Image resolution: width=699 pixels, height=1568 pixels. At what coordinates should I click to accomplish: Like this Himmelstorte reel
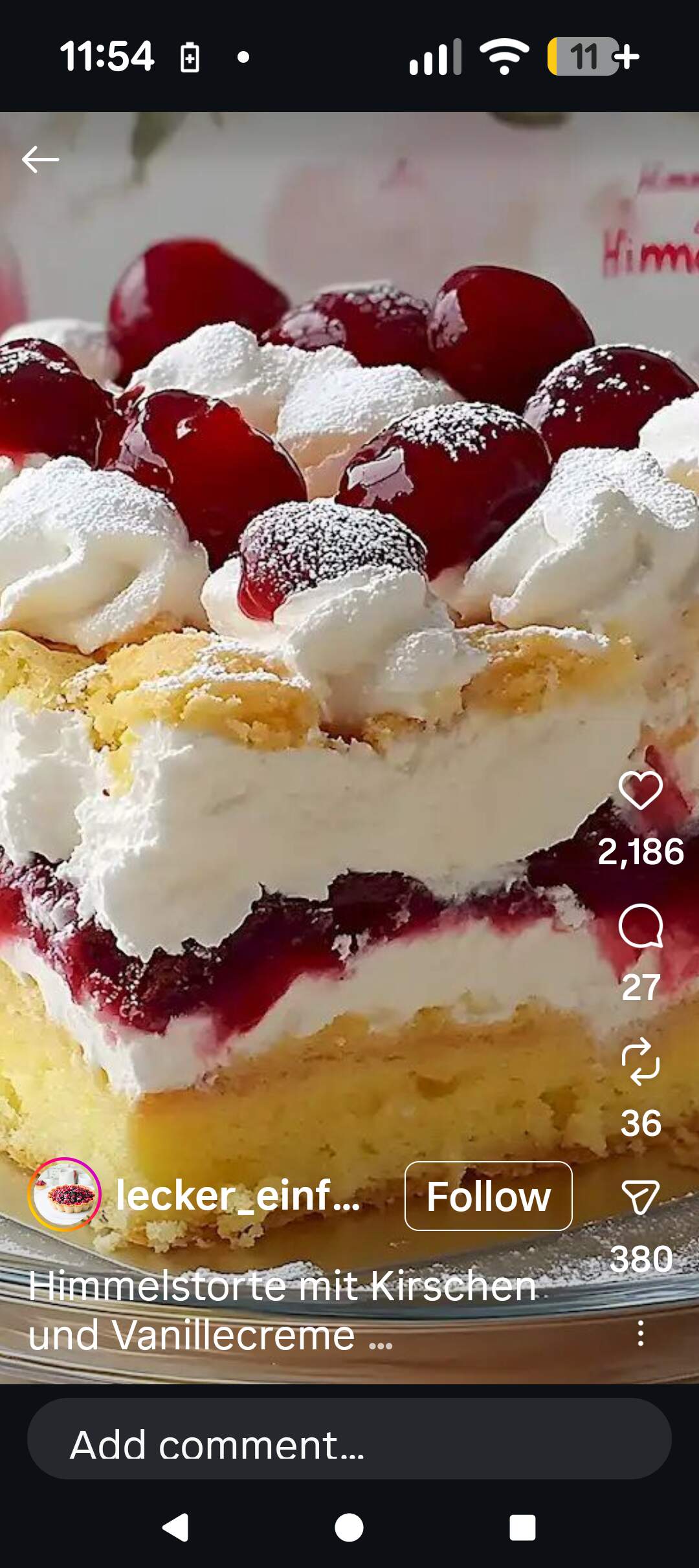click(640, 790)
